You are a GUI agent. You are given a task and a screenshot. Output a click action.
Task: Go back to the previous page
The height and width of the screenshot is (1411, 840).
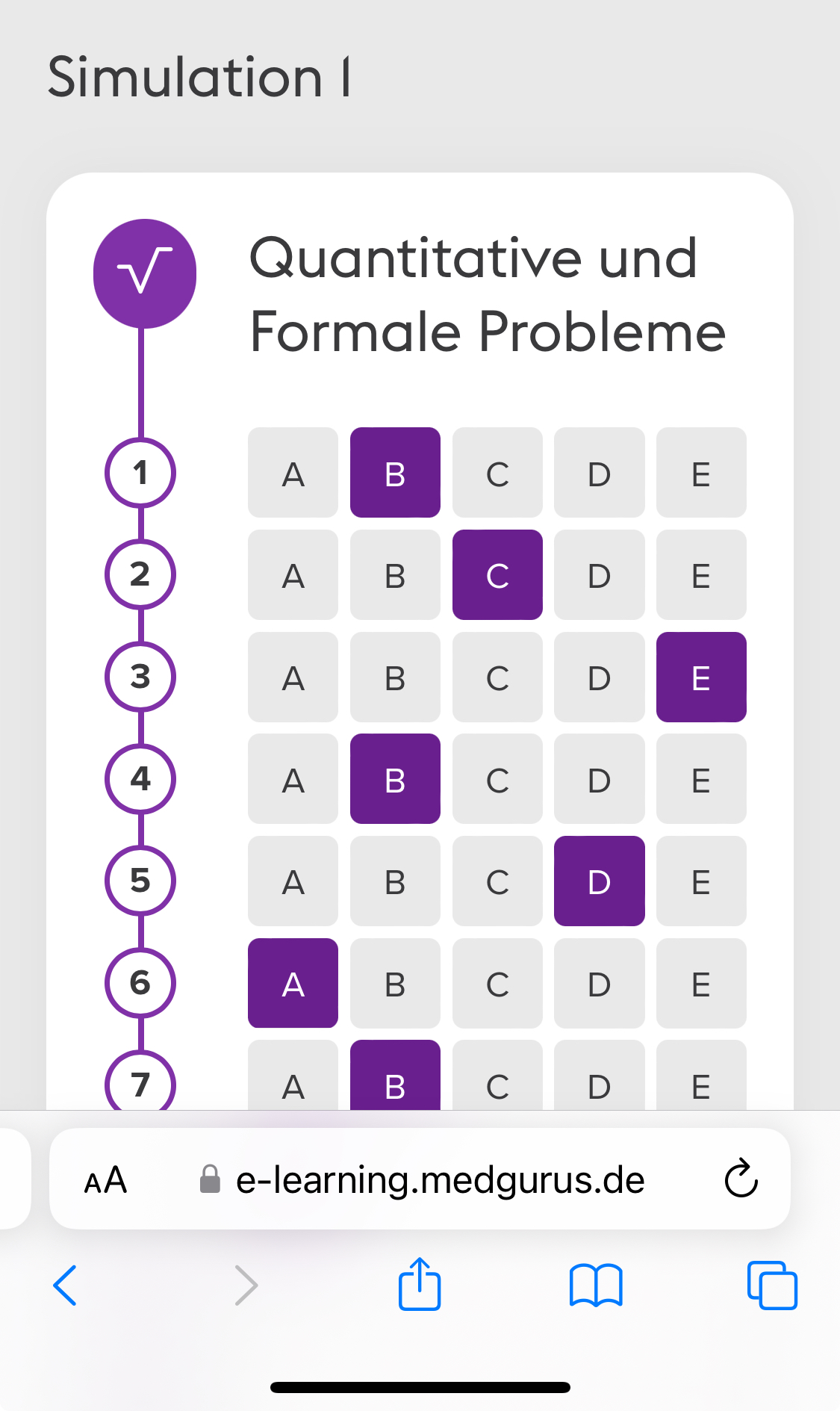pos(65,1286)
